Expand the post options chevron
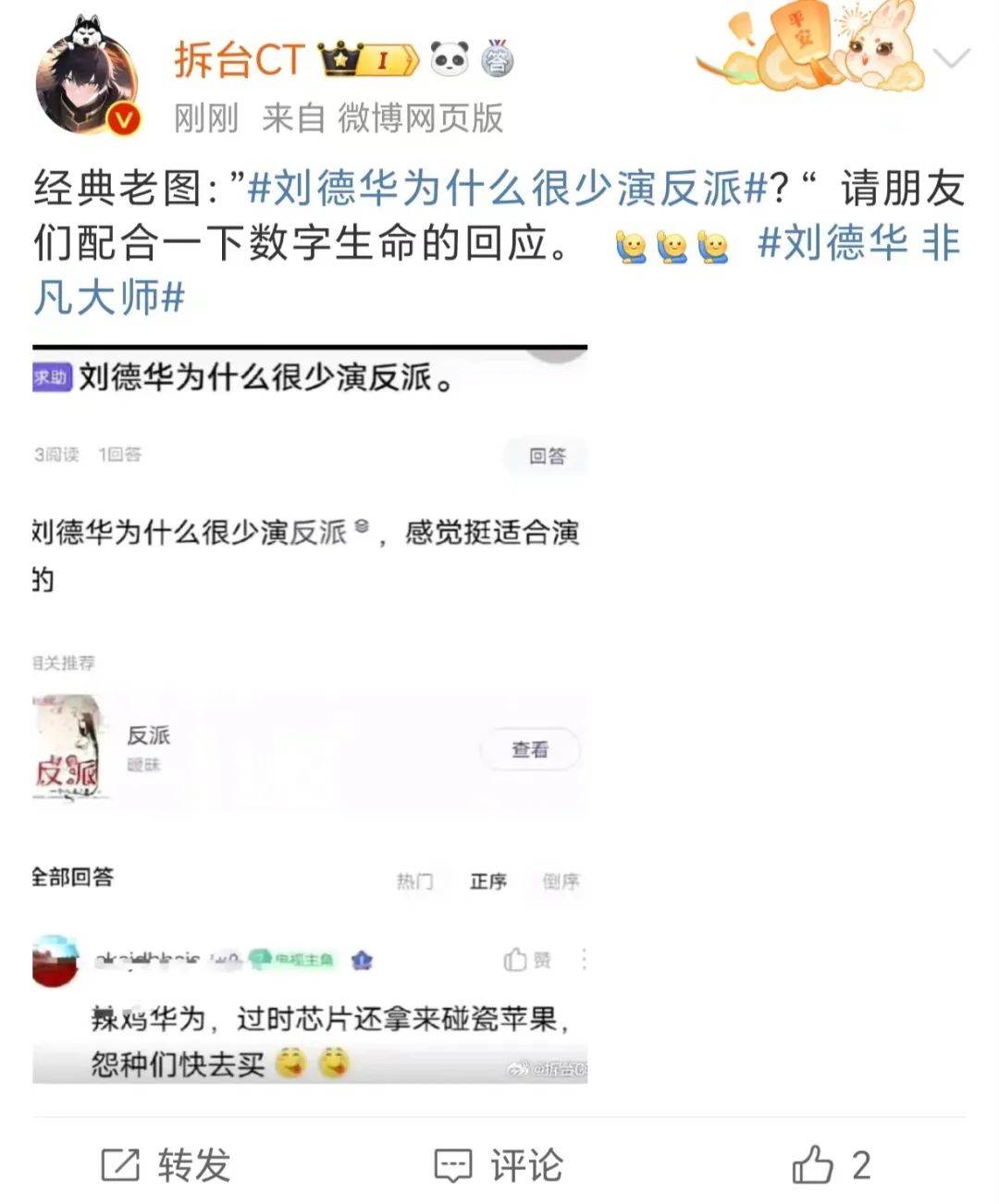 pyautogui.click(x=950, y=59)
